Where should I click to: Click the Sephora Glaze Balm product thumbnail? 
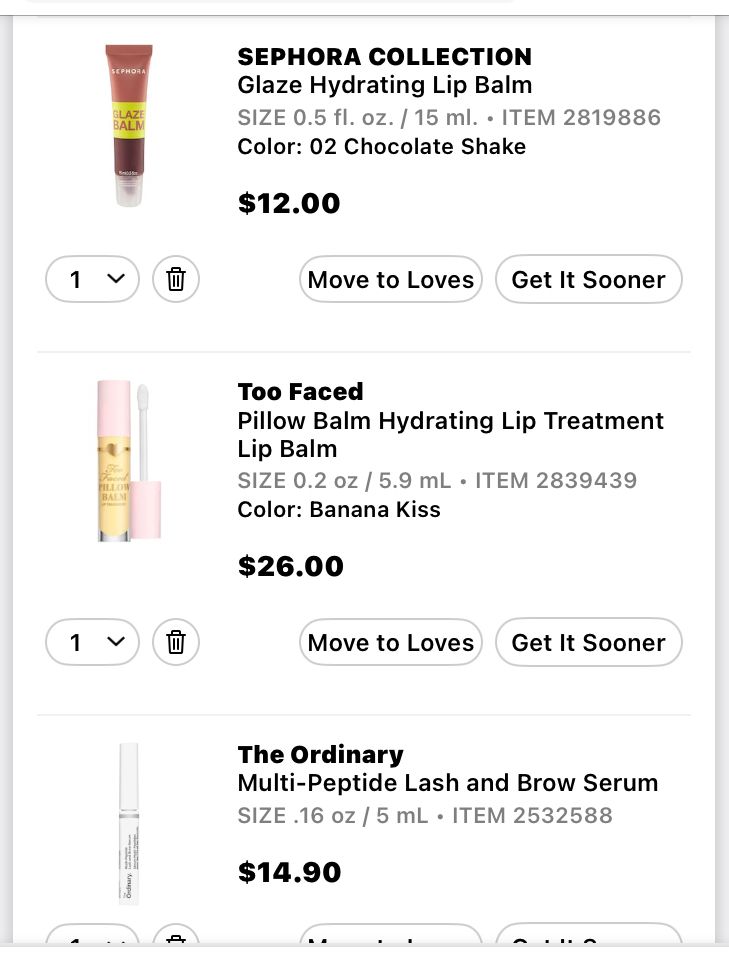click(x=128, y=124)
